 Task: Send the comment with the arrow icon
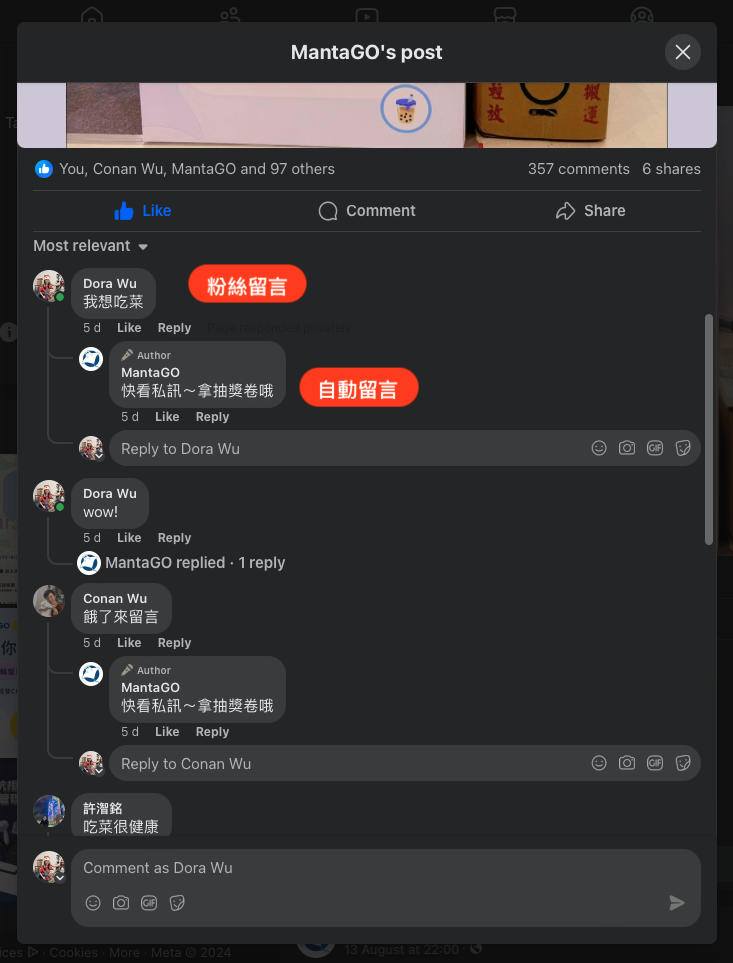point(677,903)
